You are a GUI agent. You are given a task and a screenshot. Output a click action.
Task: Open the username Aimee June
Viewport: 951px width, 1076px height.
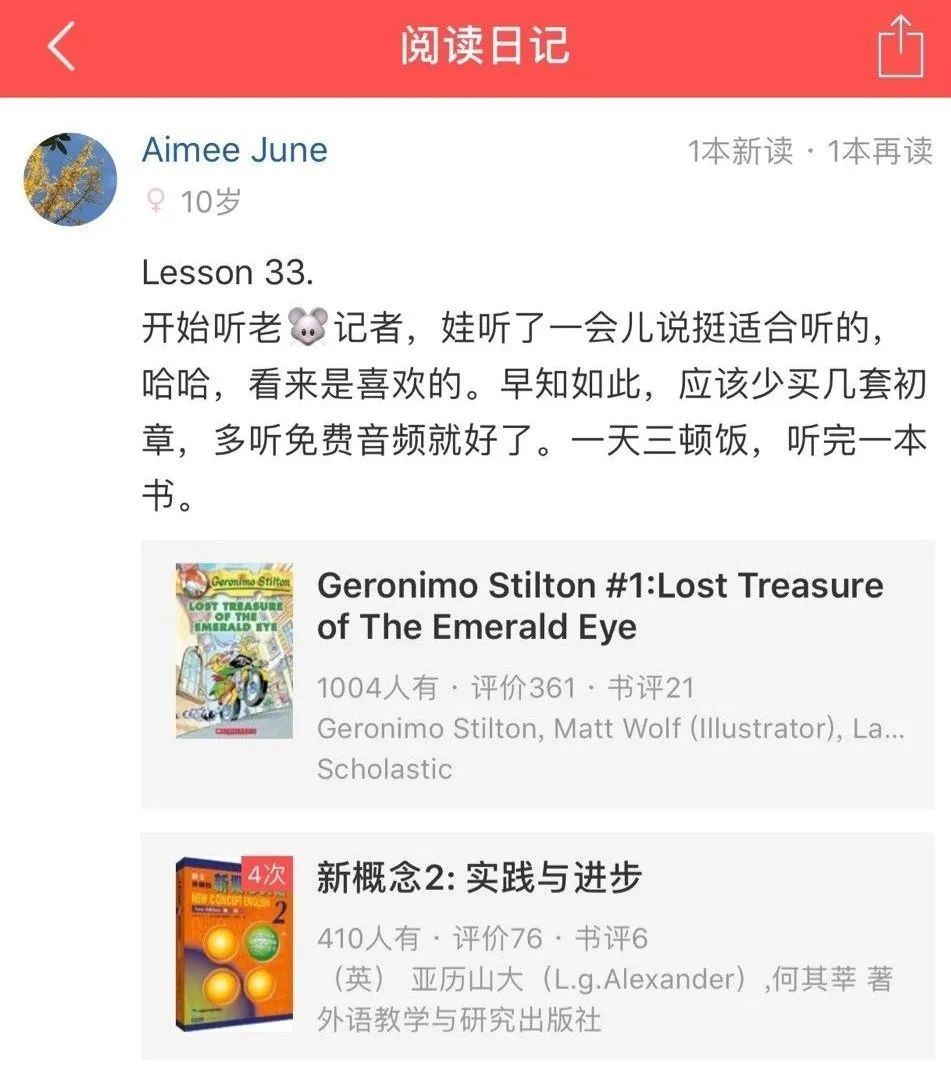(236, 150)
